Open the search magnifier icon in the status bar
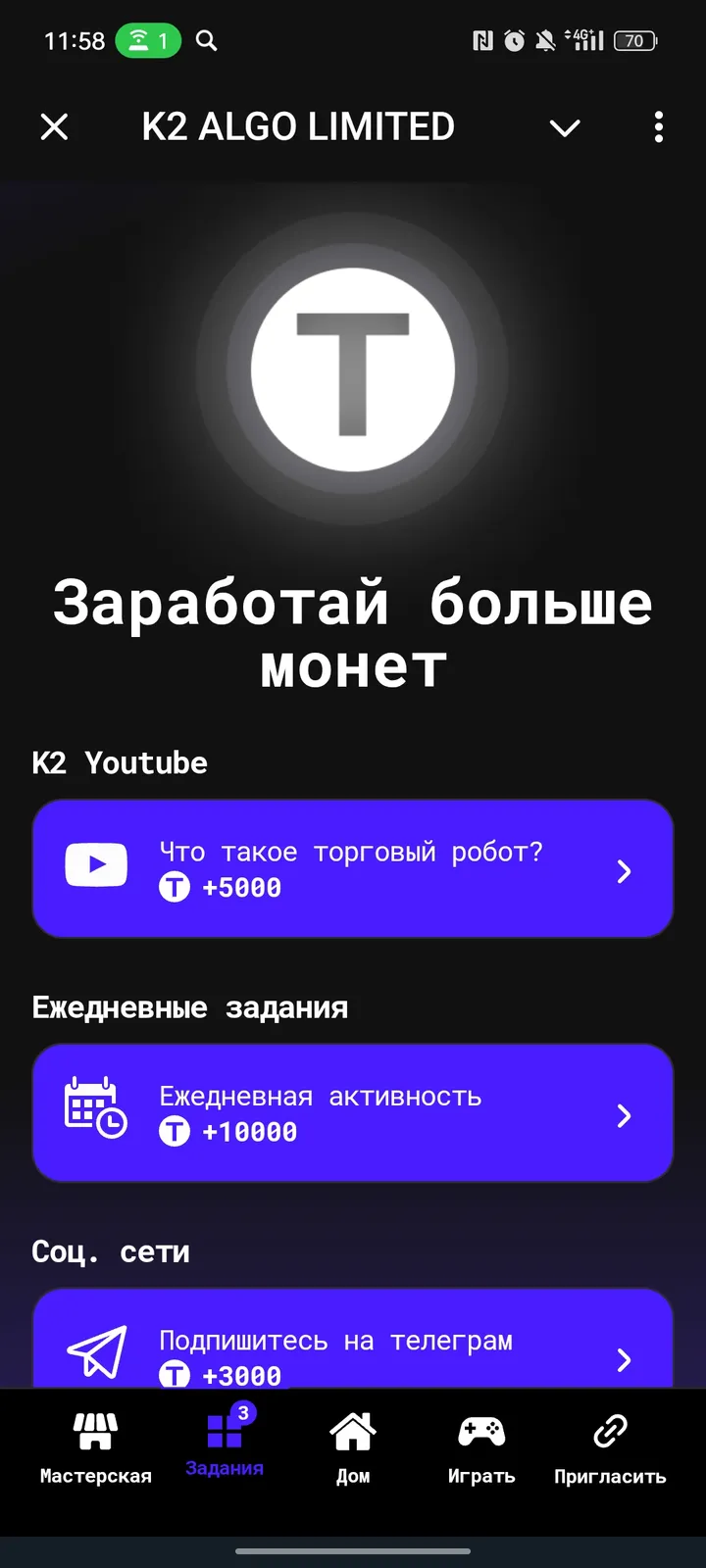The width and height of the screenshot is (706, 1568). (206, 41)
